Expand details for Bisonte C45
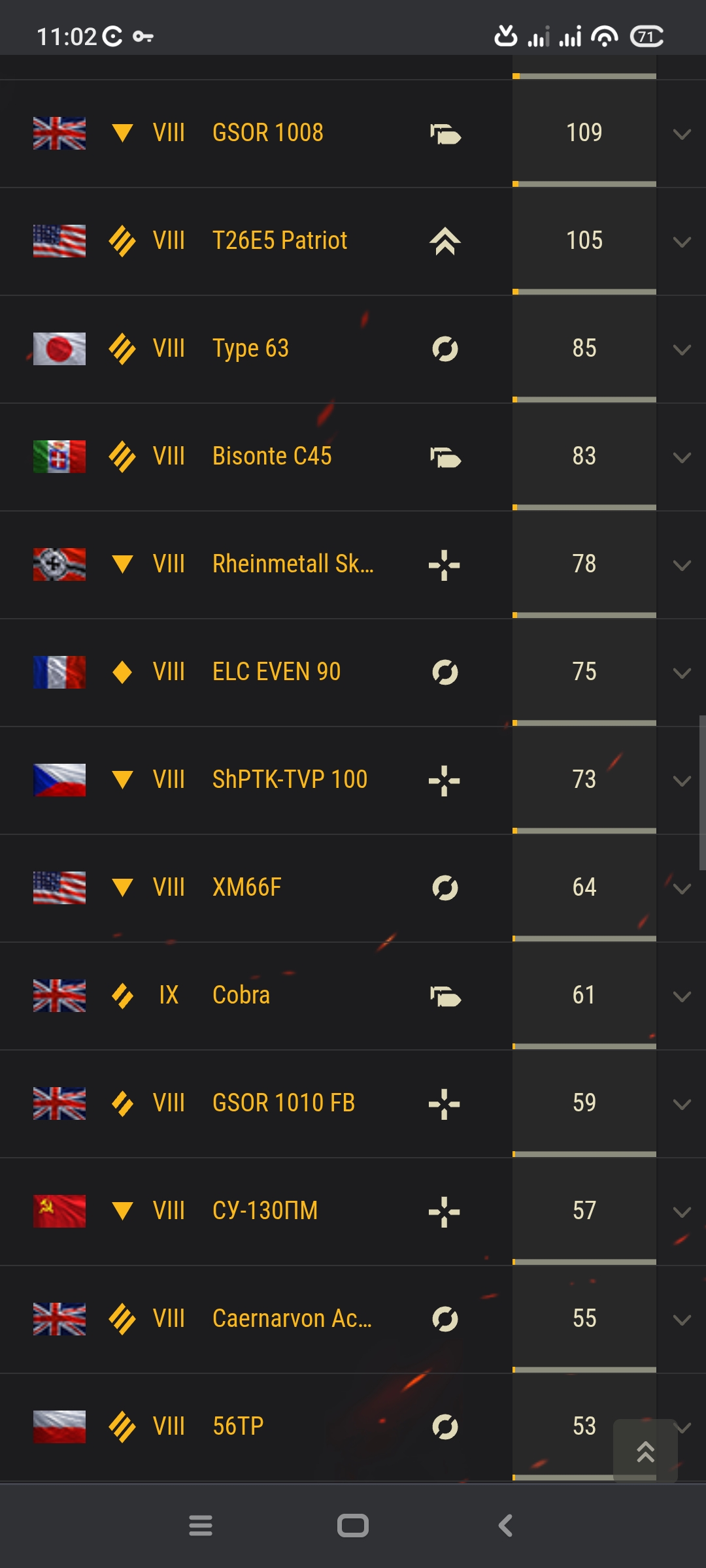706x1568 pixels. click(x=682, y=458)
